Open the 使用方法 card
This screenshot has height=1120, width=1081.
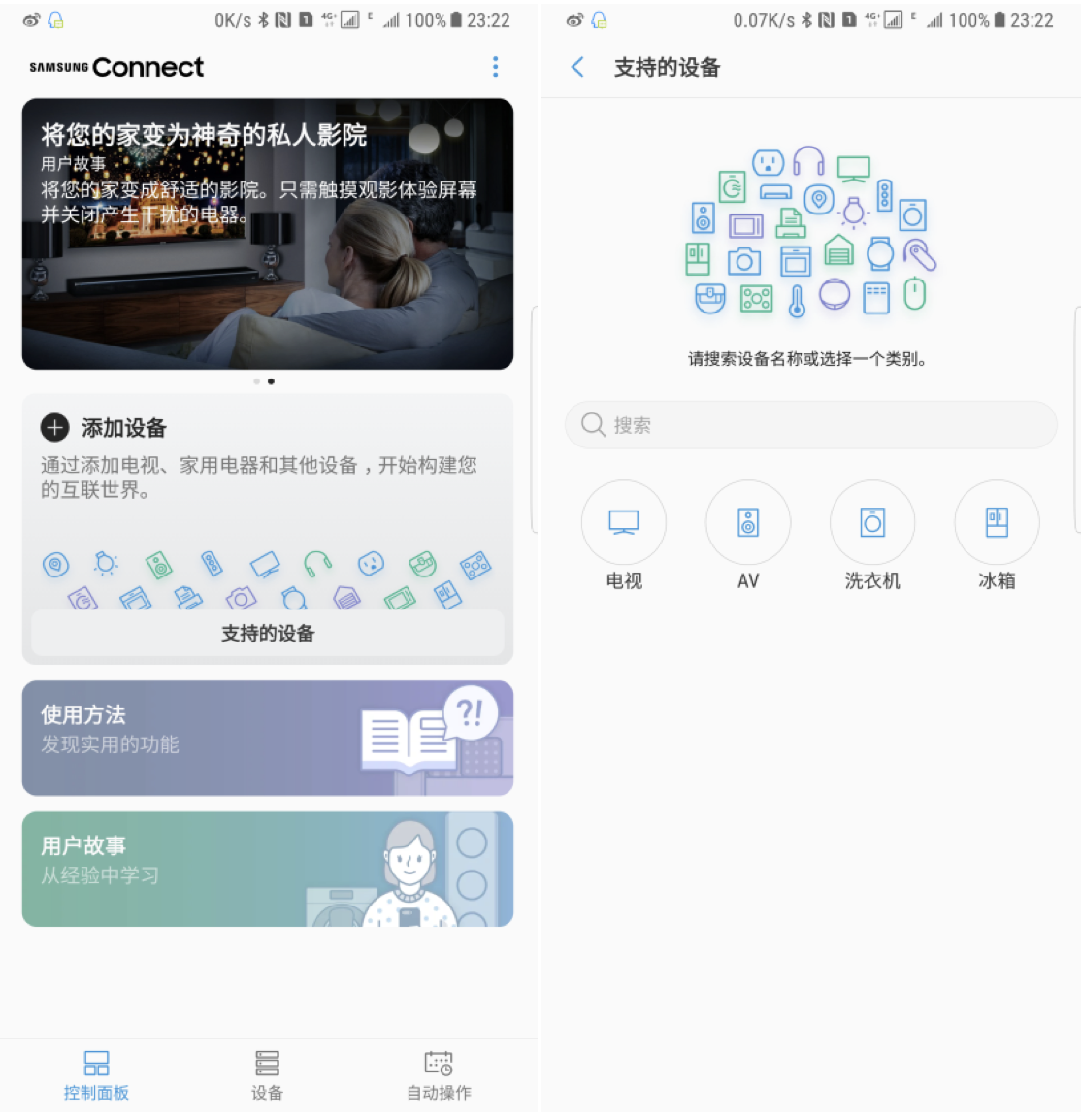click(268, 738)
